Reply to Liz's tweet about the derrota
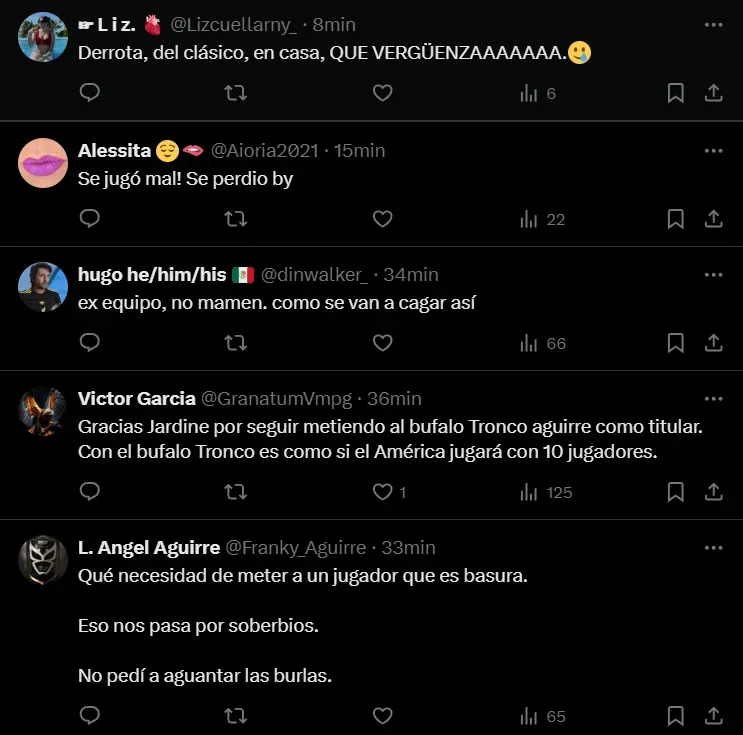The width and height of the screenshot is (743, 735). coord(89,93)
